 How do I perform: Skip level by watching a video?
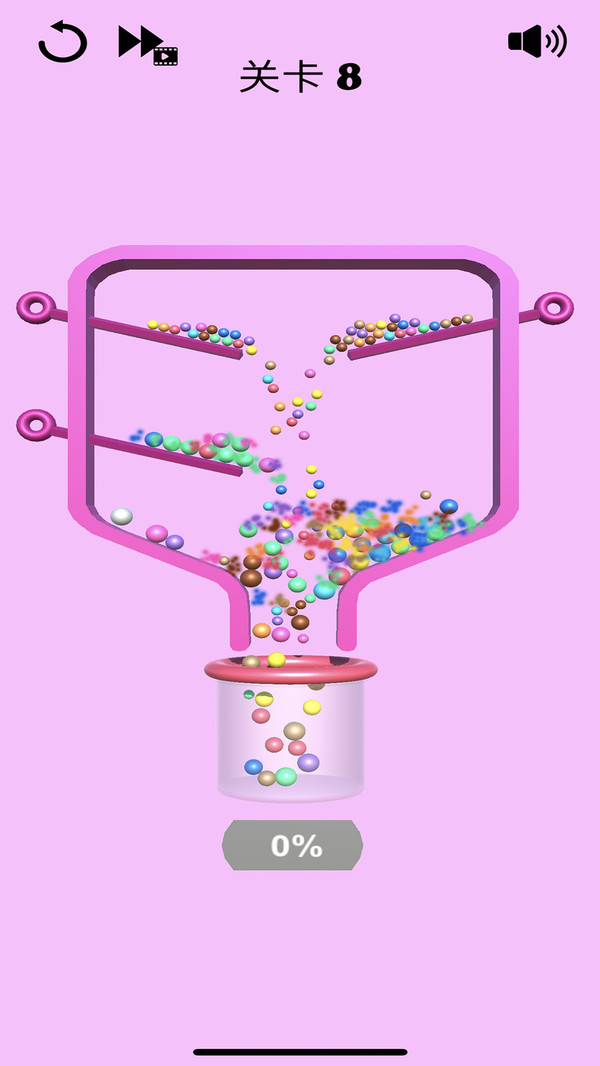pos(146,44)
